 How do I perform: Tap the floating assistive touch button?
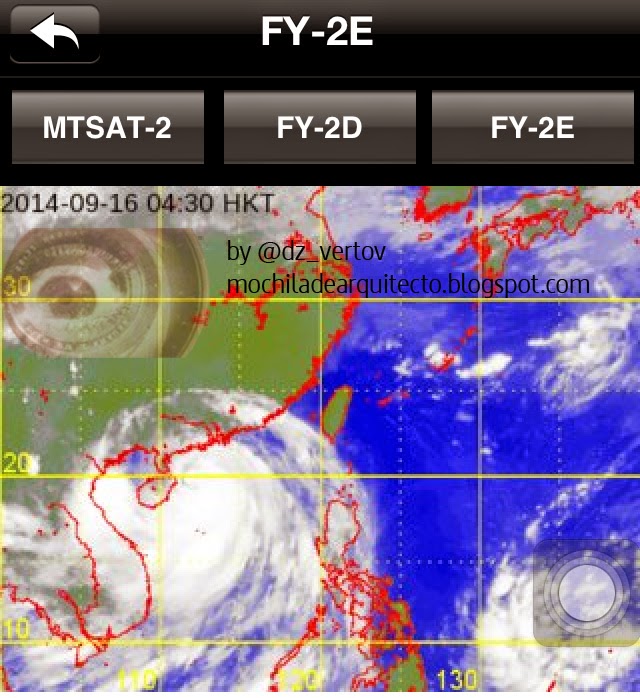[x=586, y=594]
